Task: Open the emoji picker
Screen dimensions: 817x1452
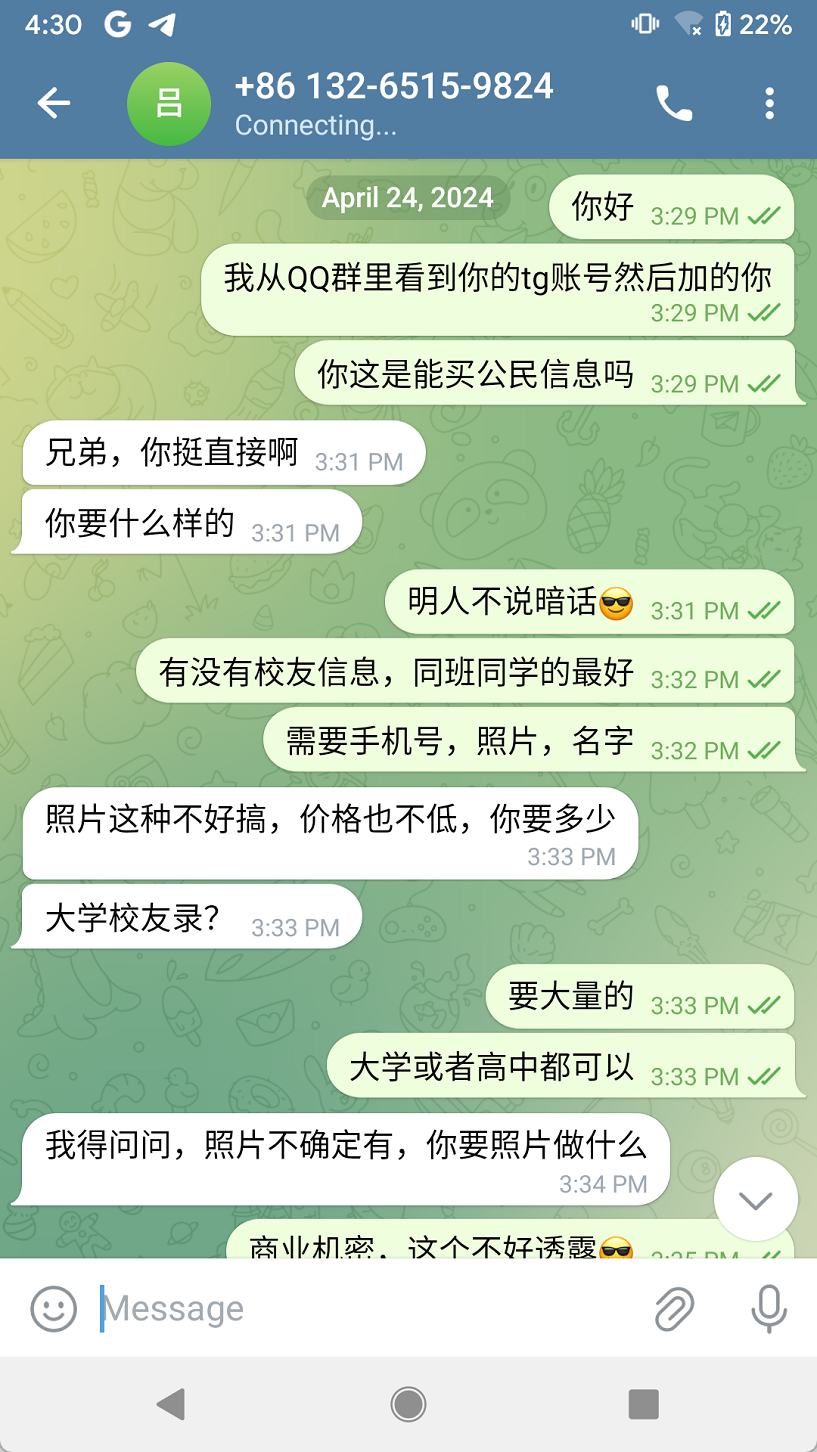Action: pyautogui.click(x=54, y=1308)
